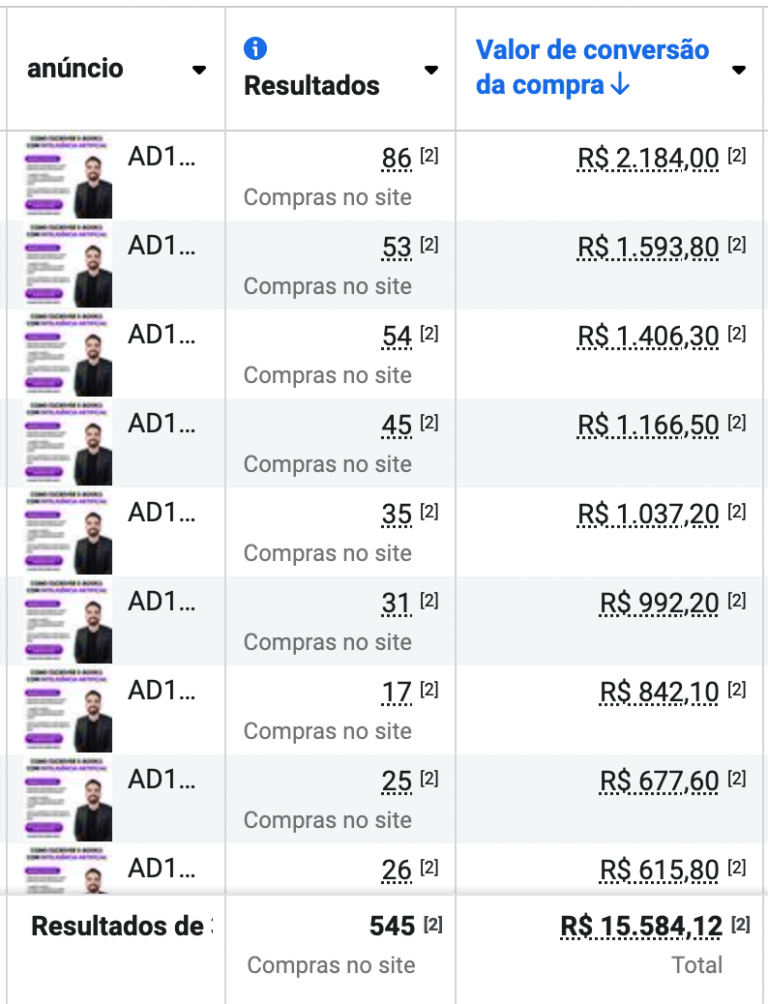Sort by Valor de conversão da compra
Screen dimensions: 768x1004
point(592,67)
